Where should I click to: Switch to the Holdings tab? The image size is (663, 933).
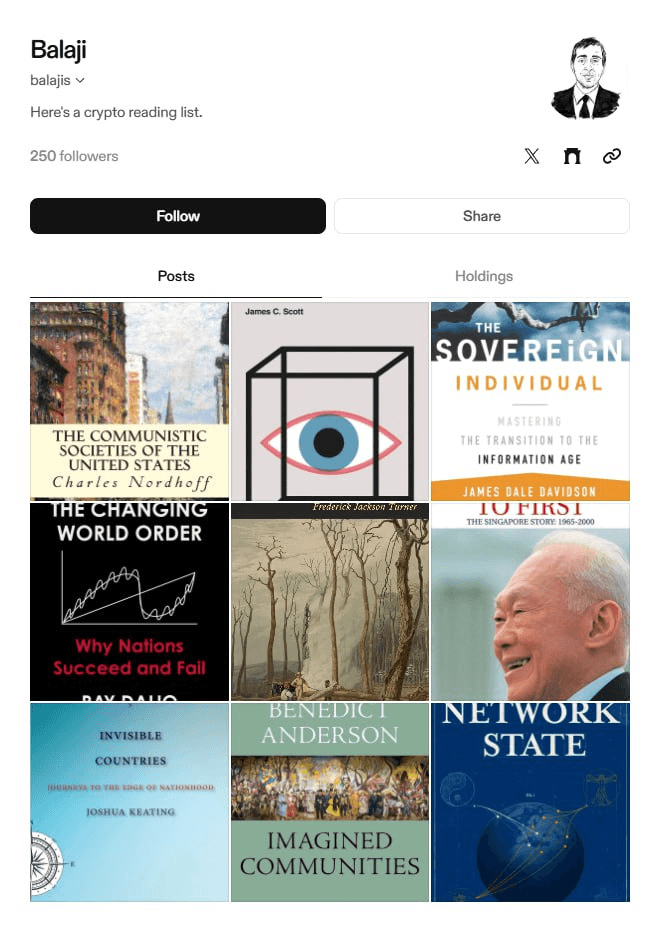(x=483, y=276)
